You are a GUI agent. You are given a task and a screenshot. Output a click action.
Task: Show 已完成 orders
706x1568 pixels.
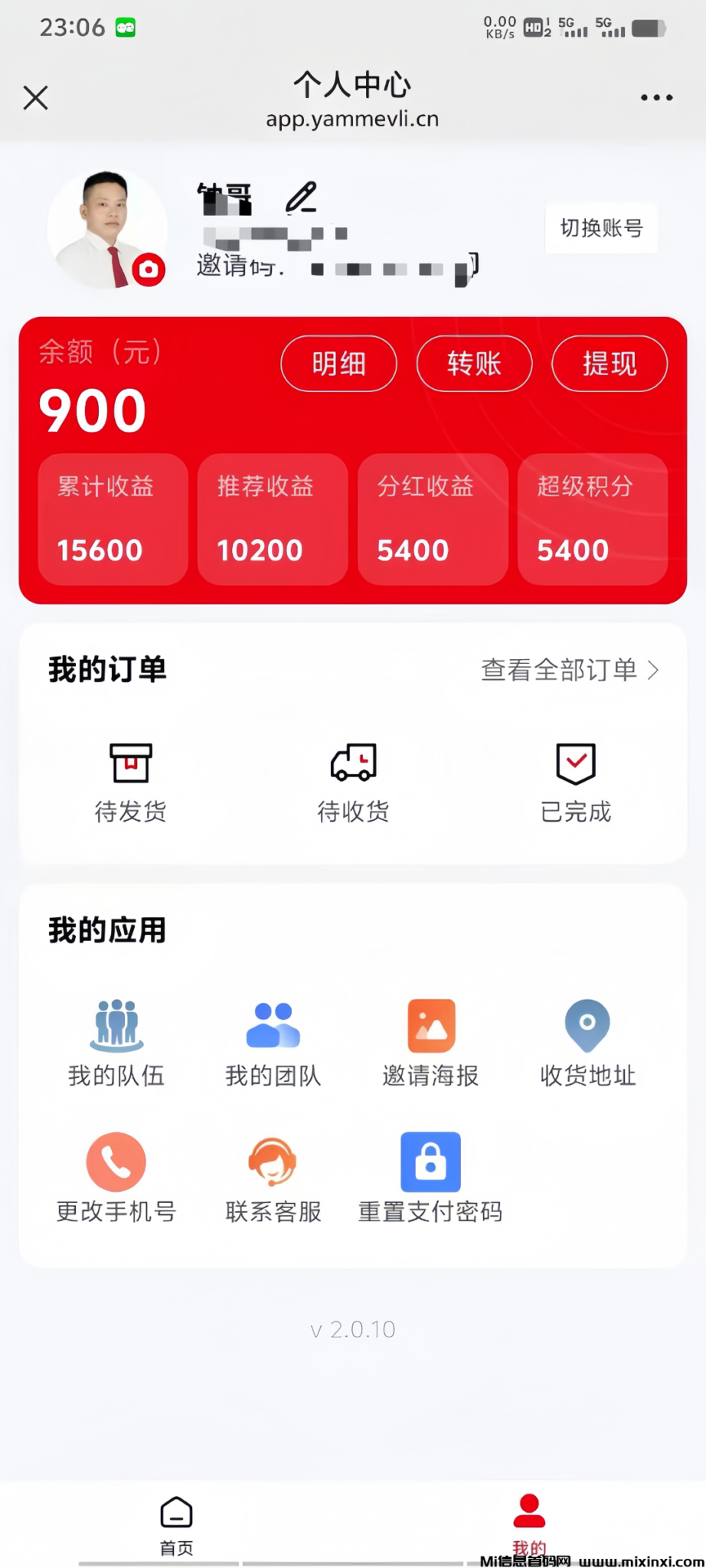point(576,782)
